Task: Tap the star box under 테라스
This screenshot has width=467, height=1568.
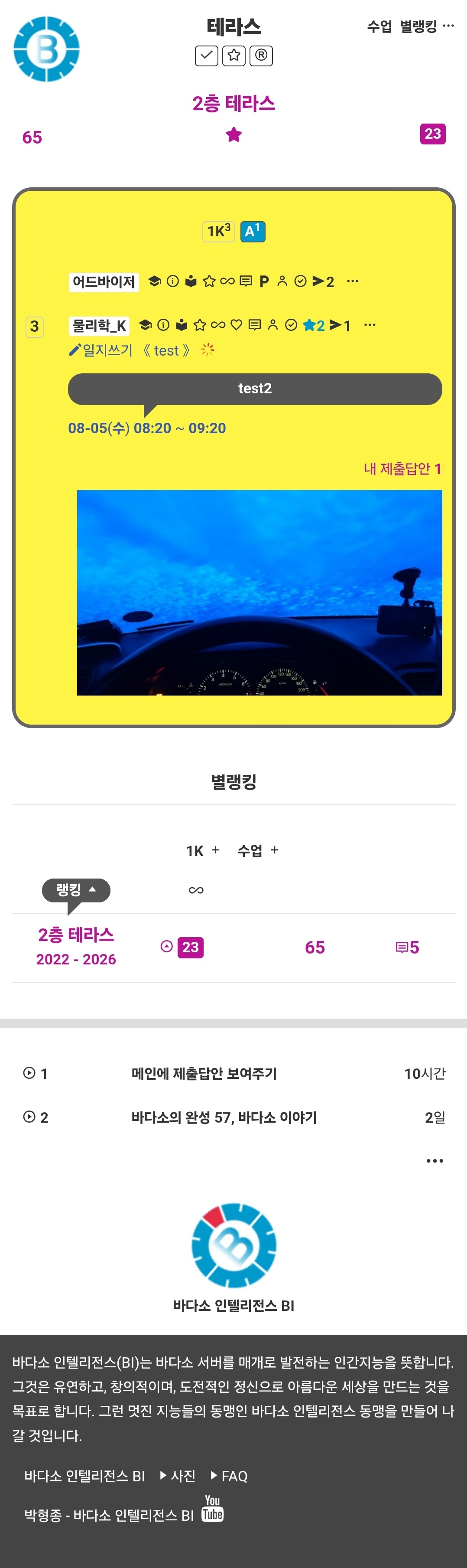Action: (234, 56)
